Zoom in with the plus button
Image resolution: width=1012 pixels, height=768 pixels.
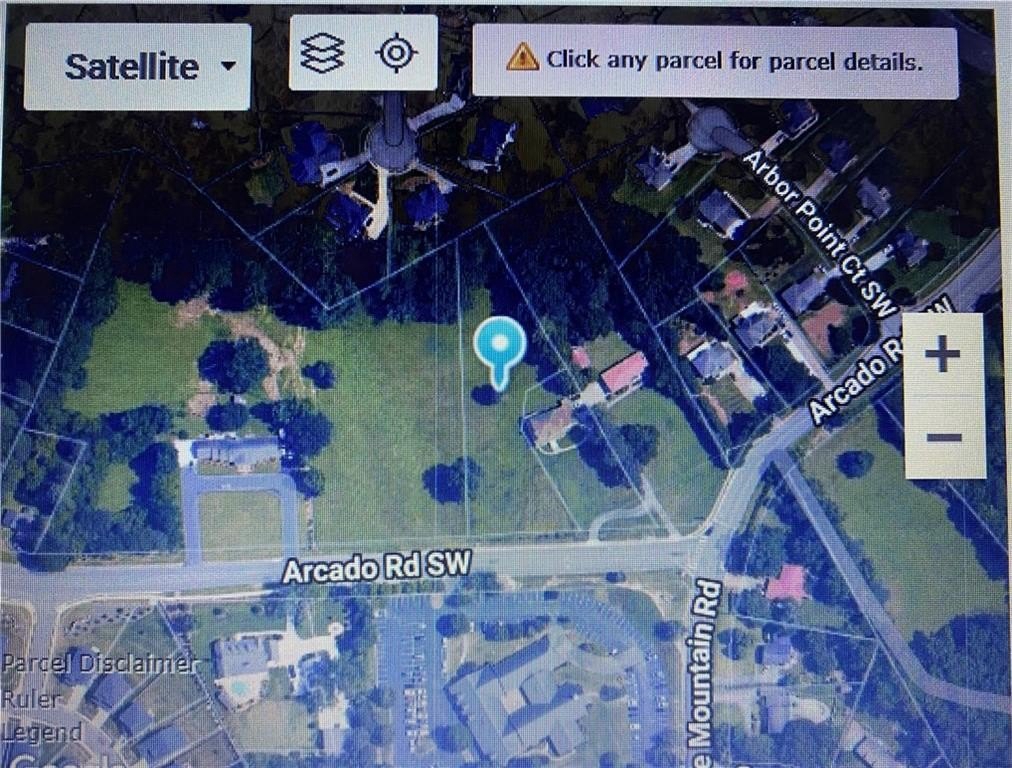click(x=944, y=355)
